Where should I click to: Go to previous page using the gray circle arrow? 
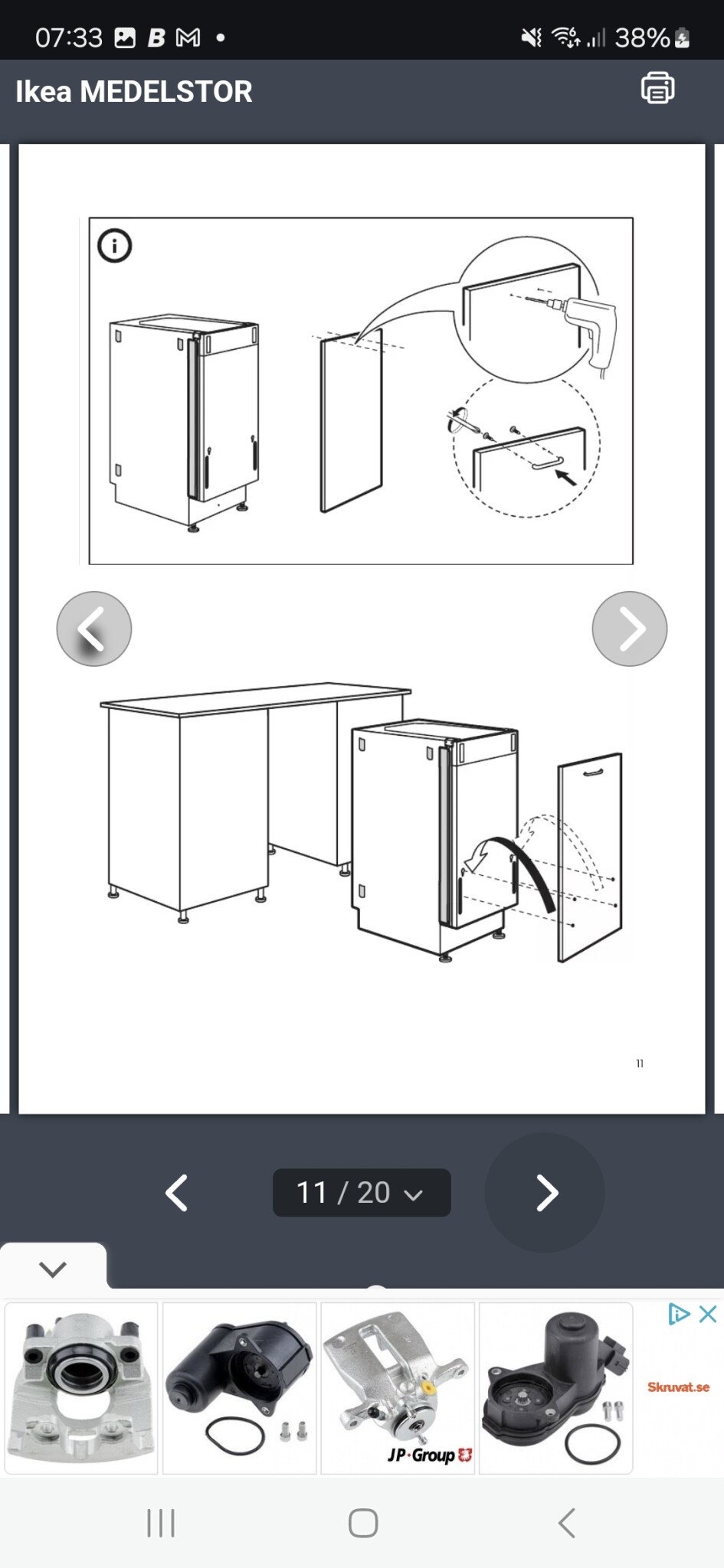[94, 629]
